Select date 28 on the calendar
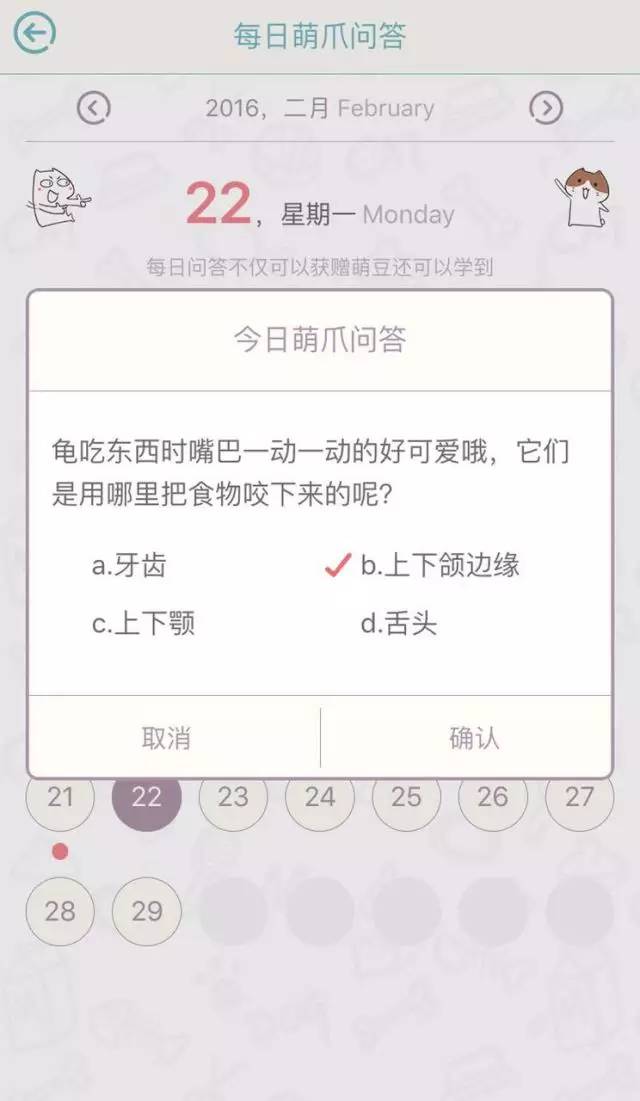This screenshot has height=1101, width=640. pos(60,911)
